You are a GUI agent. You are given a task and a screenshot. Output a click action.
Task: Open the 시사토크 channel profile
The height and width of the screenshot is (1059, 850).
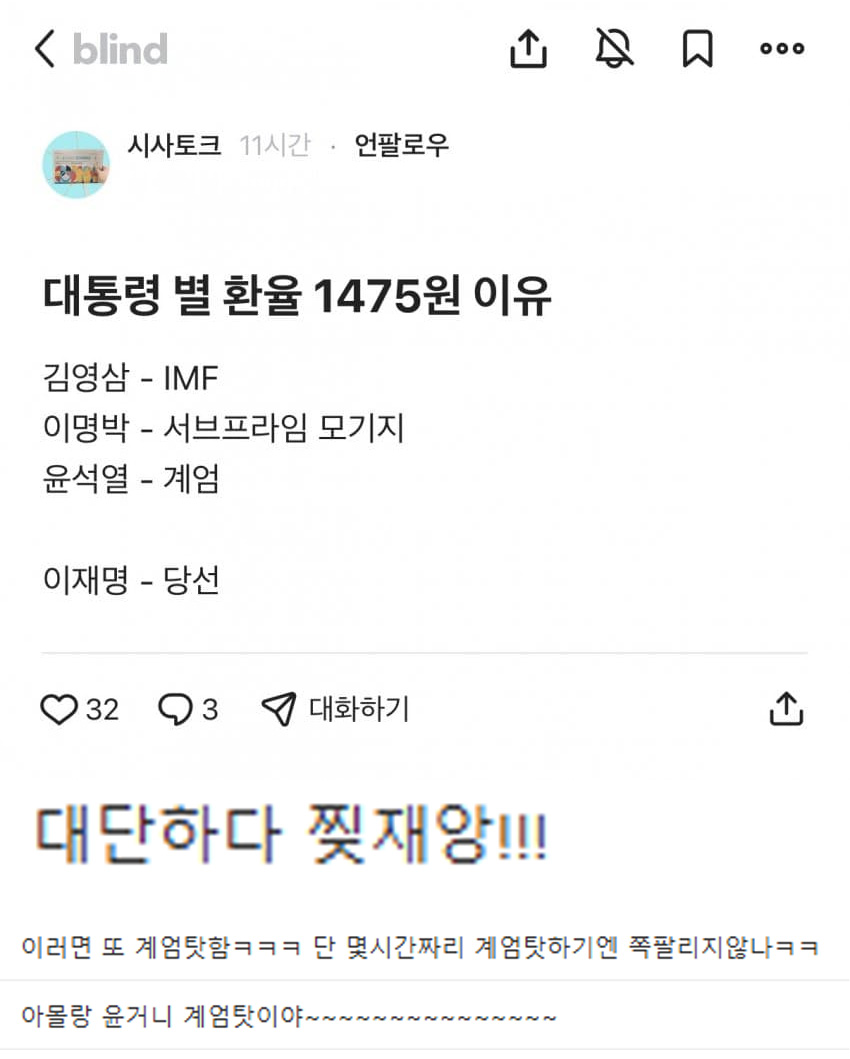(x=76, y=165)
